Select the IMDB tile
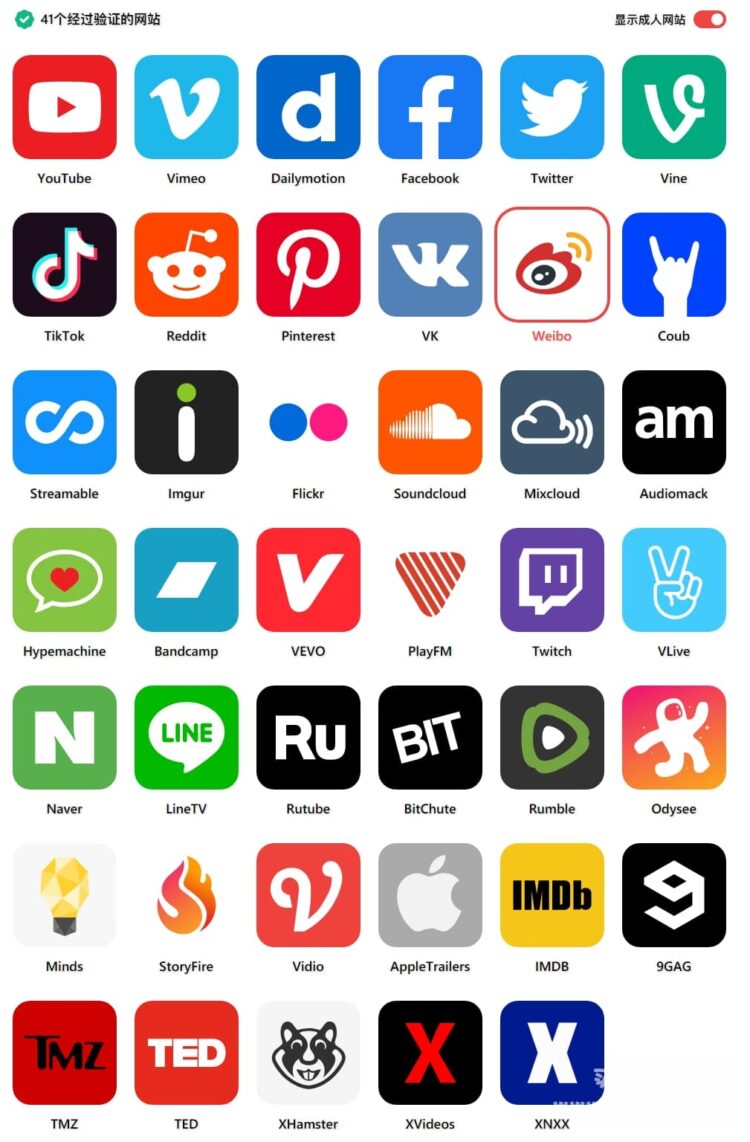The height and width of the screenshot is (1142, 750). [552, 895]
